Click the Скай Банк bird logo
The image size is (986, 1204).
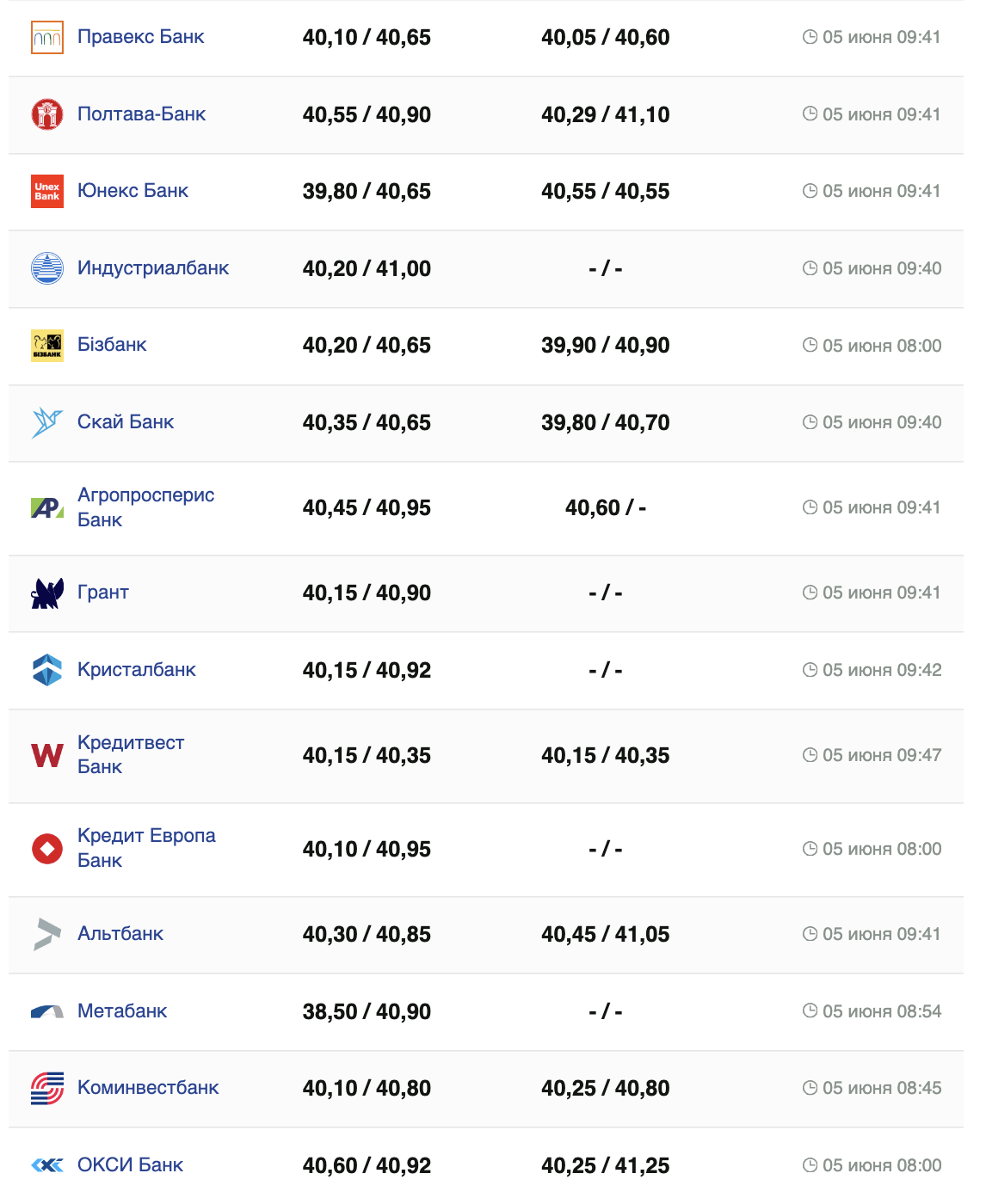[x=46, y=422]
